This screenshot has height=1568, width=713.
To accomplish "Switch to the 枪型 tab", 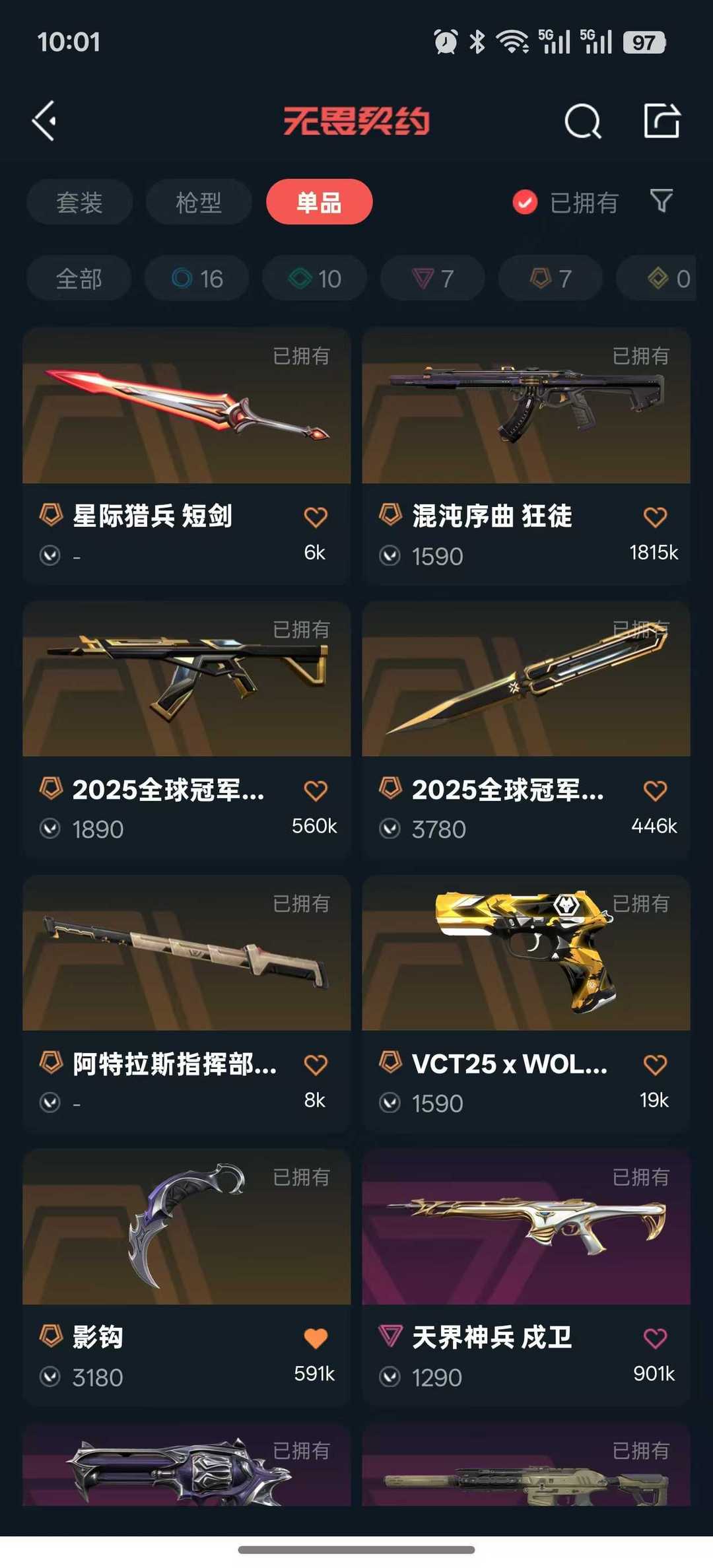I will (199, 202).
